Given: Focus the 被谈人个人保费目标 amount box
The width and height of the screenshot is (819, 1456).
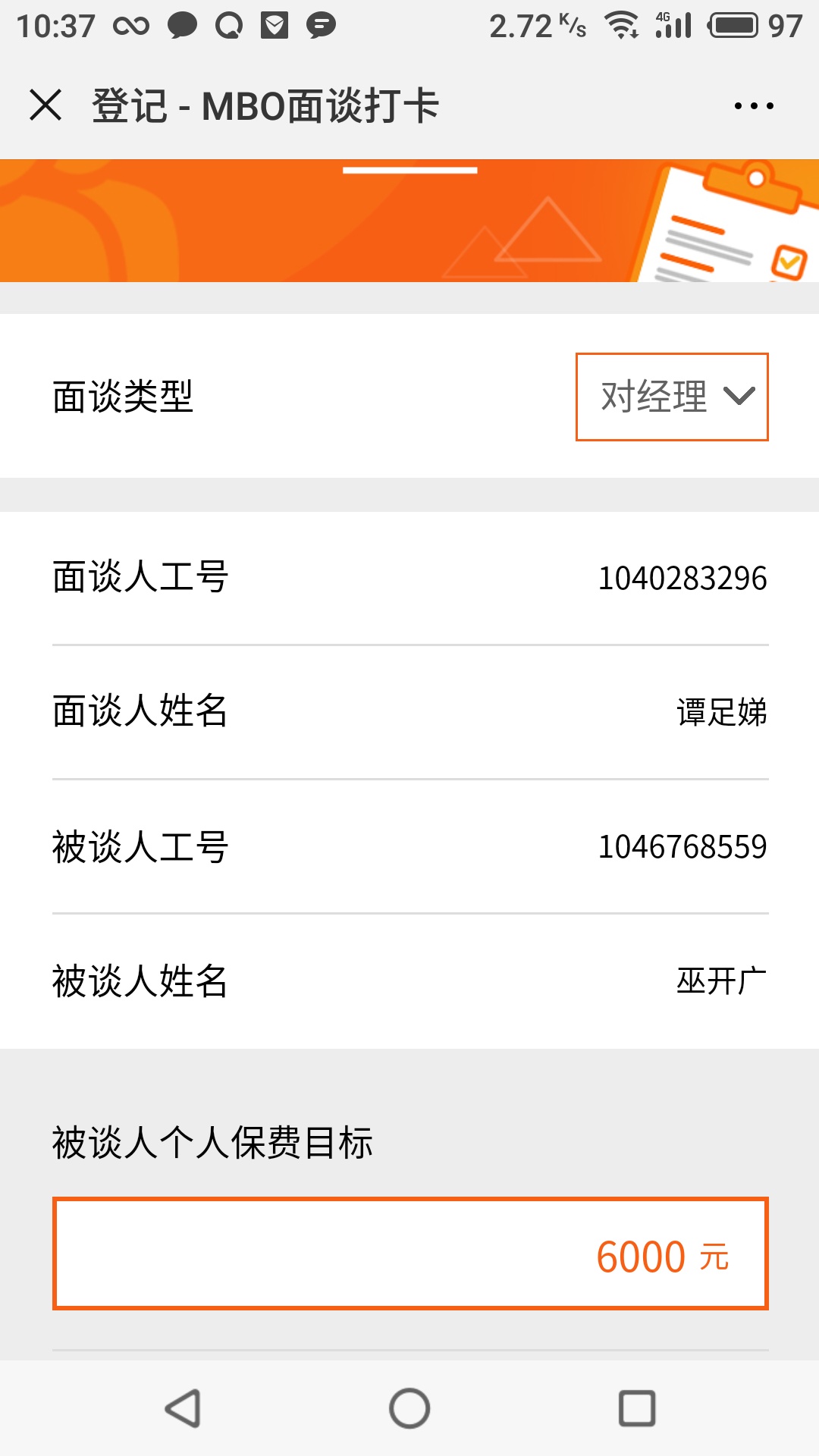Looking at the screenshot, I should coord(410,1254).
